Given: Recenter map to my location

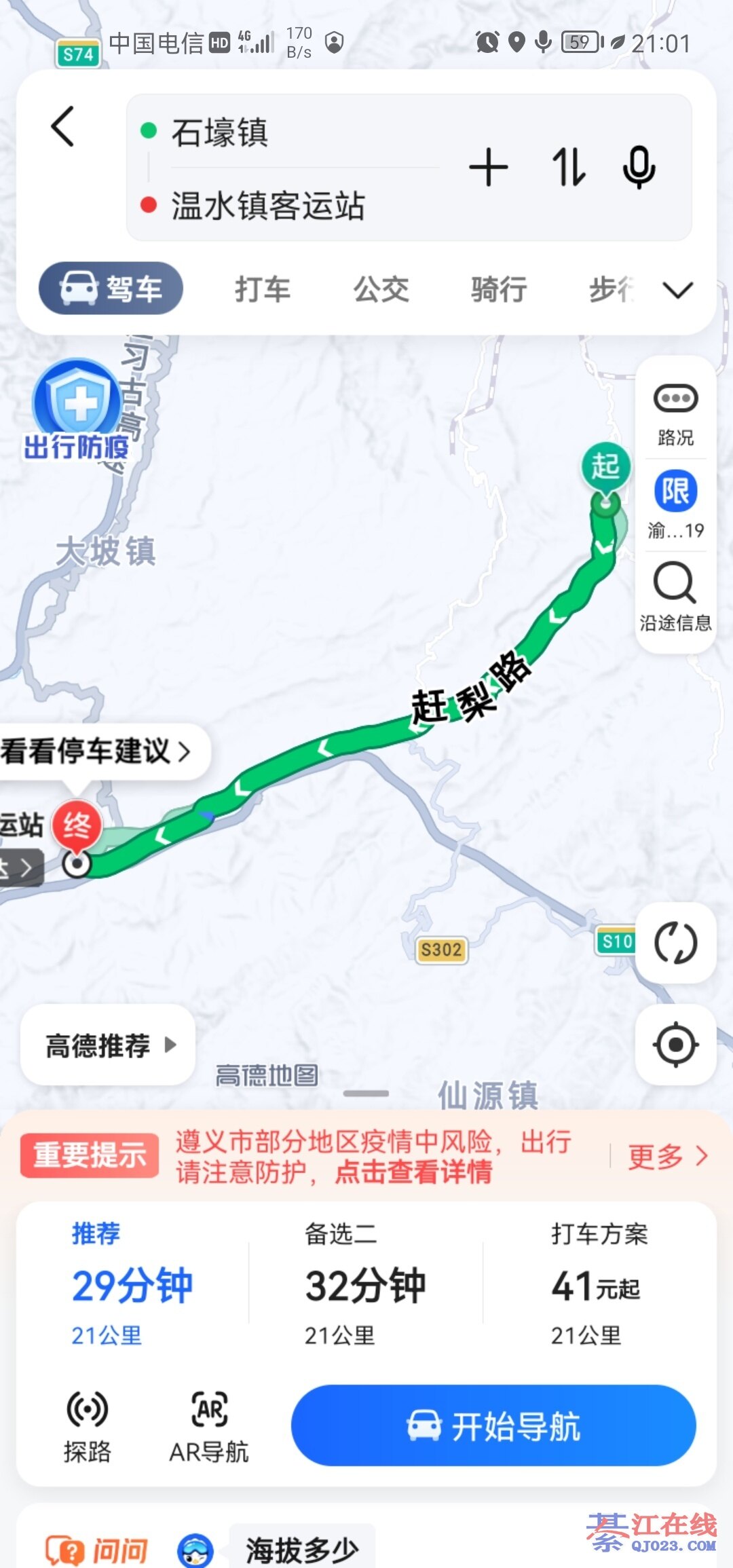Looking at the screenshot, I should pyautogui.click(x=675, y=1045).
